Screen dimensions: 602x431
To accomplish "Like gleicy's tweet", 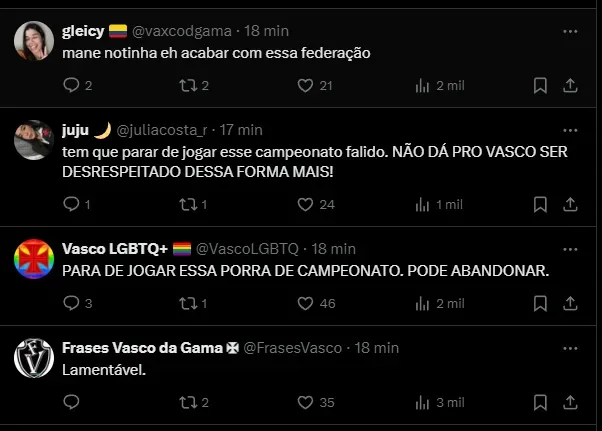I will pyautogui.click(x=307, y=86).
